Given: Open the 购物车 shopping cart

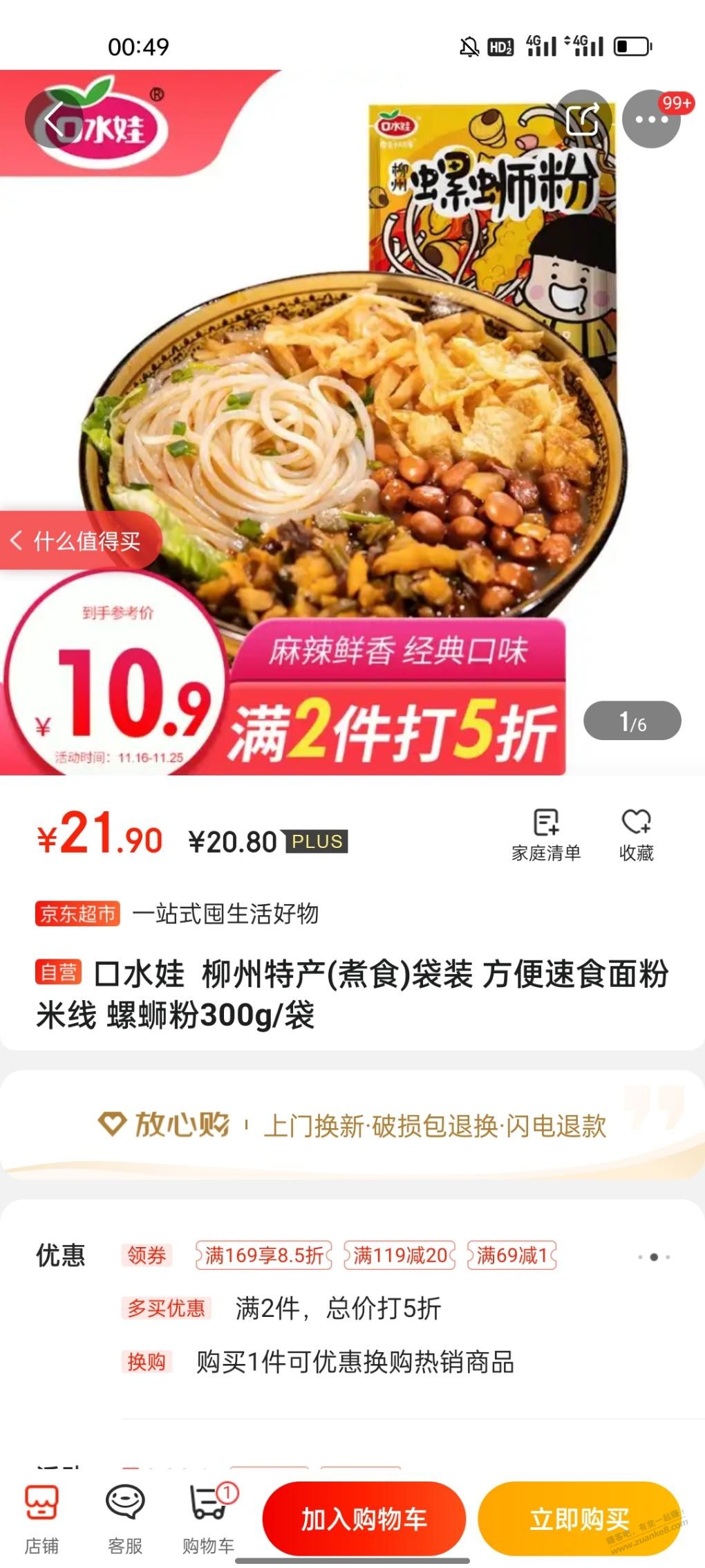Looking at the screenshot, I should (209, 1518).
